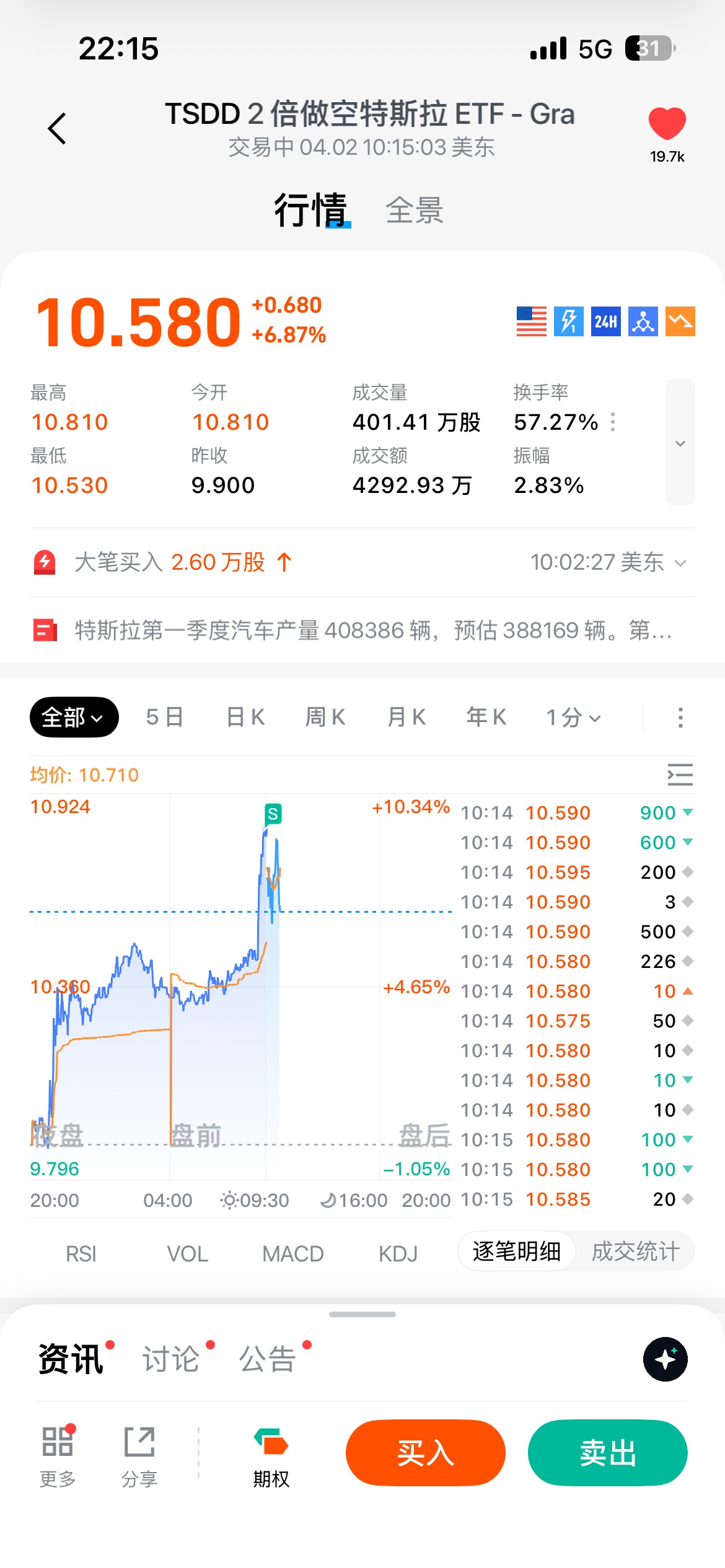Tap the red heart favorite icon
Viewport: 725px width, 1568px height.
pyautogui.click(x=667, y=123)
